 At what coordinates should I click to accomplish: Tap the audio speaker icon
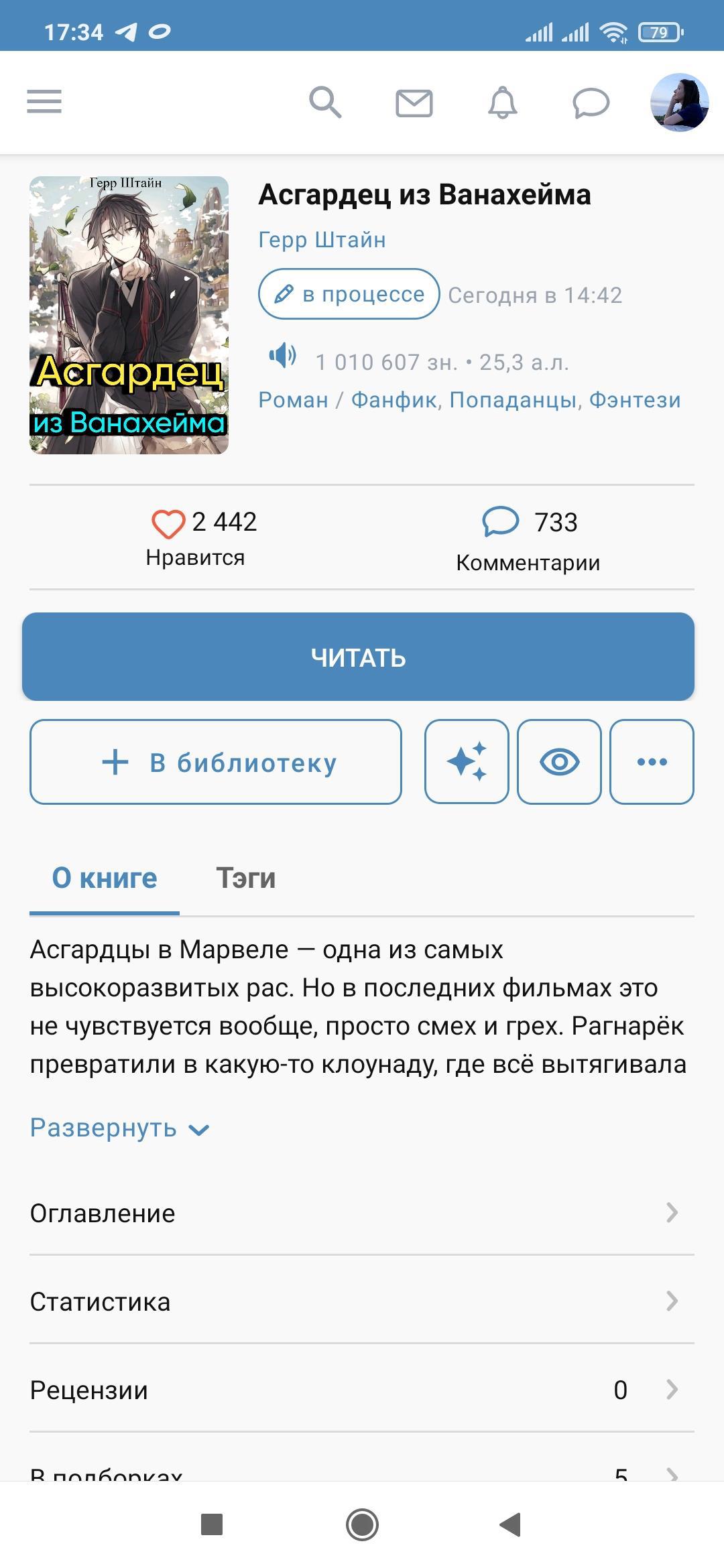[x=283, y=355]
